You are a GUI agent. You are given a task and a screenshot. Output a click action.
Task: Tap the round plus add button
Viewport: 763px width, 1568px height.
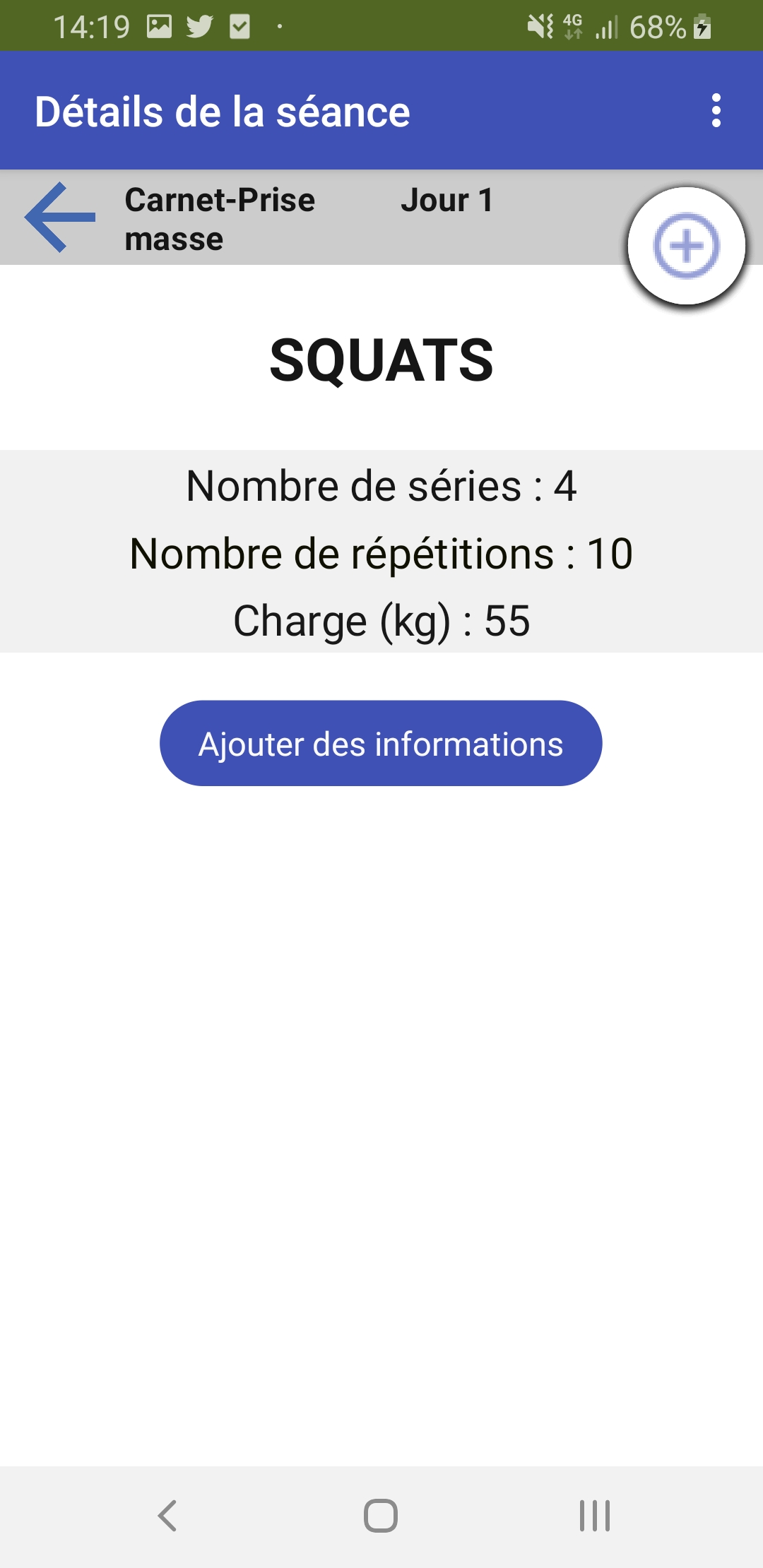point(687,246)
